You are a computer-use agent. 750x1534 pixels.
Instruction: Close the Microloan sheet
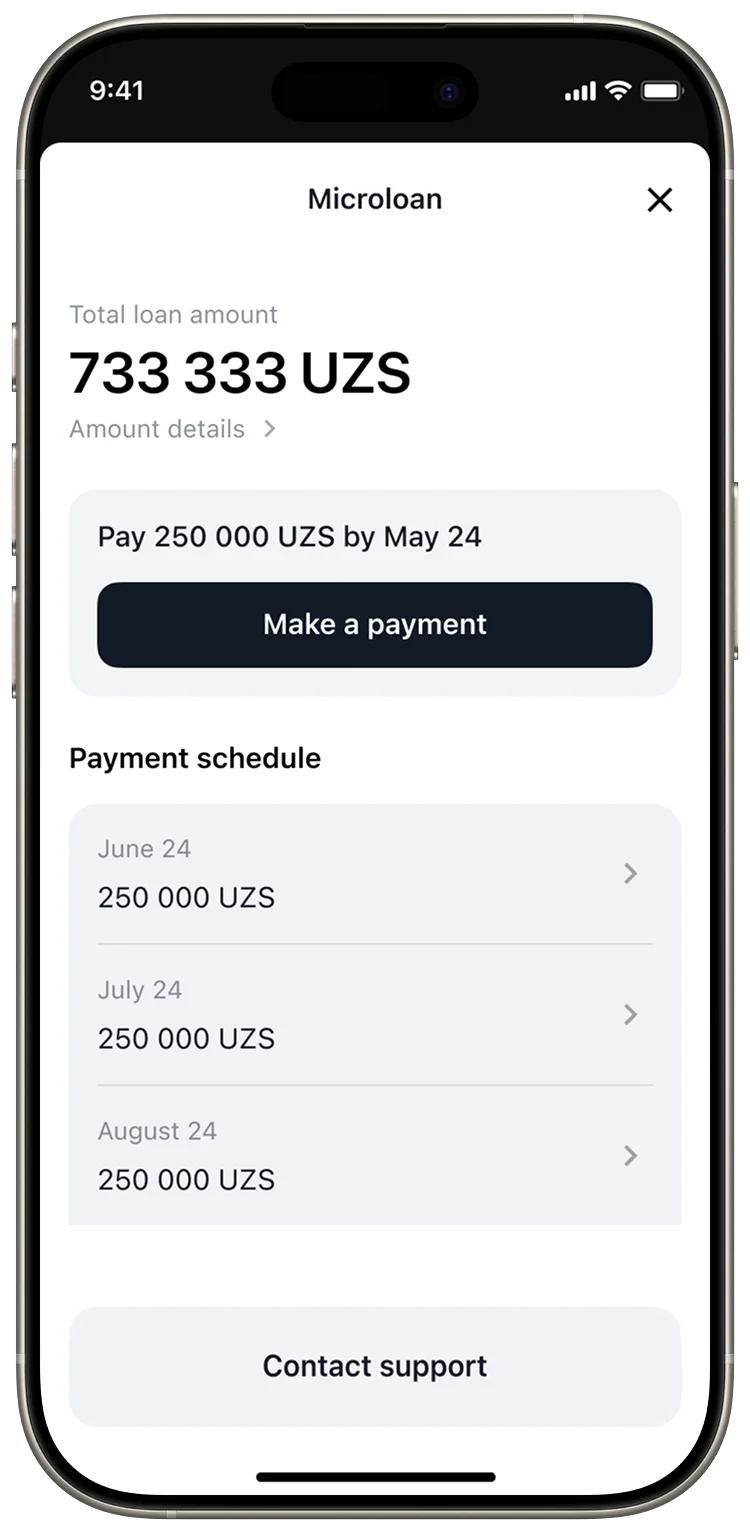(x=659, y=200)
